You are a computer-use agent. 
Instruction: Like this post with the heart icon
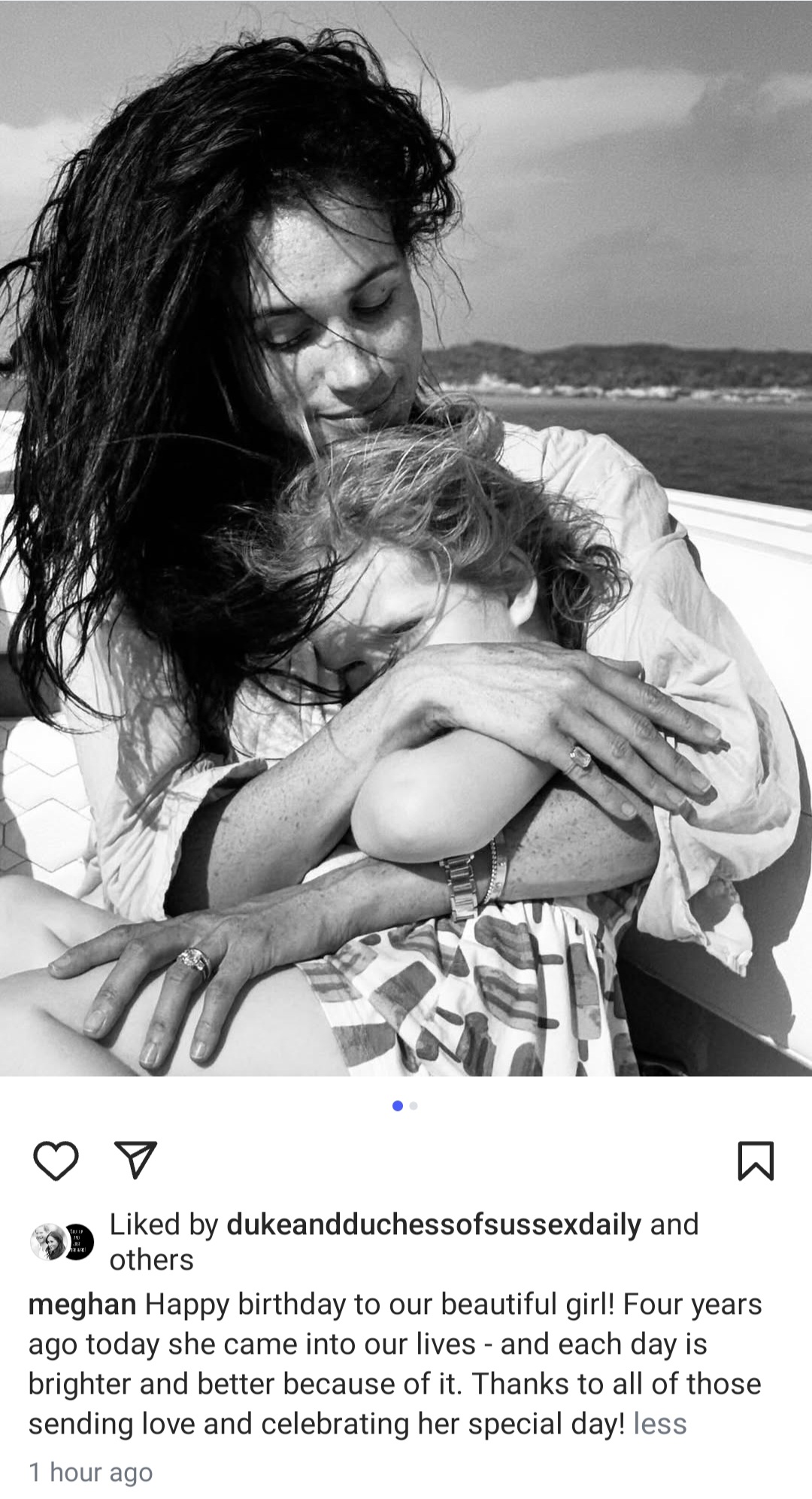pyautogui.click(x=56, y=1161)
